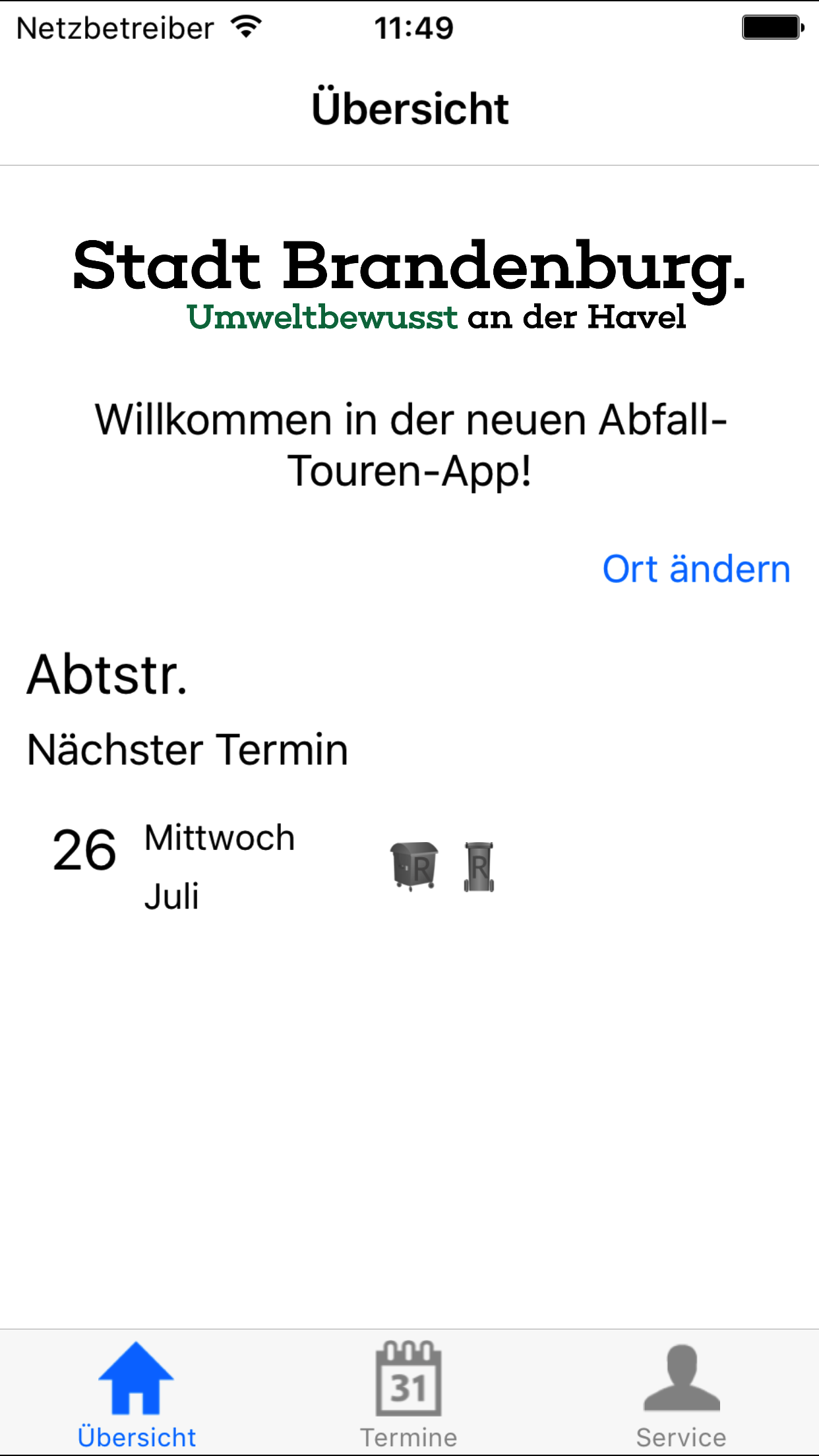
Task: Open the Service tab
Action: coord(681,1393)
